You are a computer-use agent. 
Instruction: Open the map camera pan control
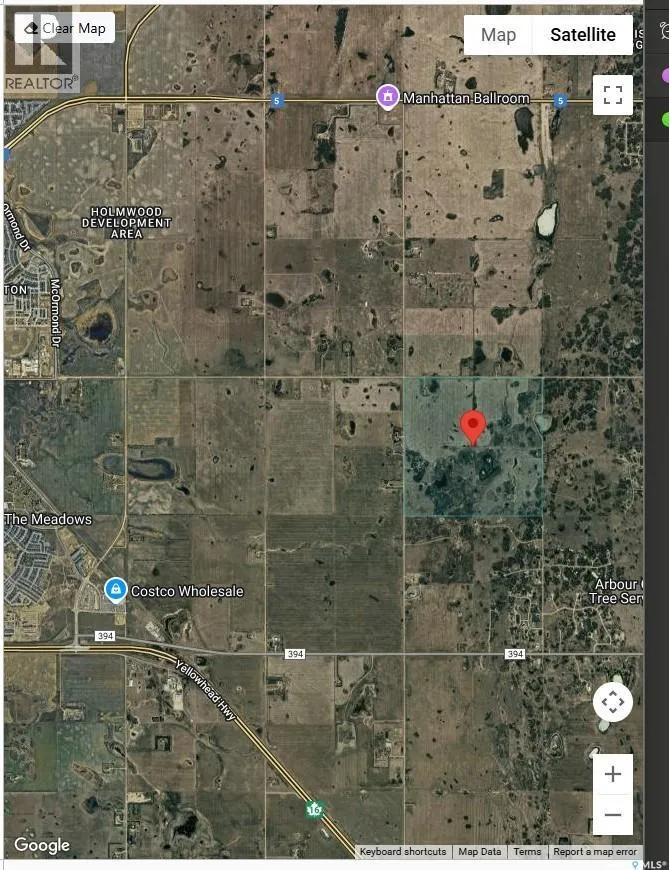pyautogui.click(x=613, y=702)
